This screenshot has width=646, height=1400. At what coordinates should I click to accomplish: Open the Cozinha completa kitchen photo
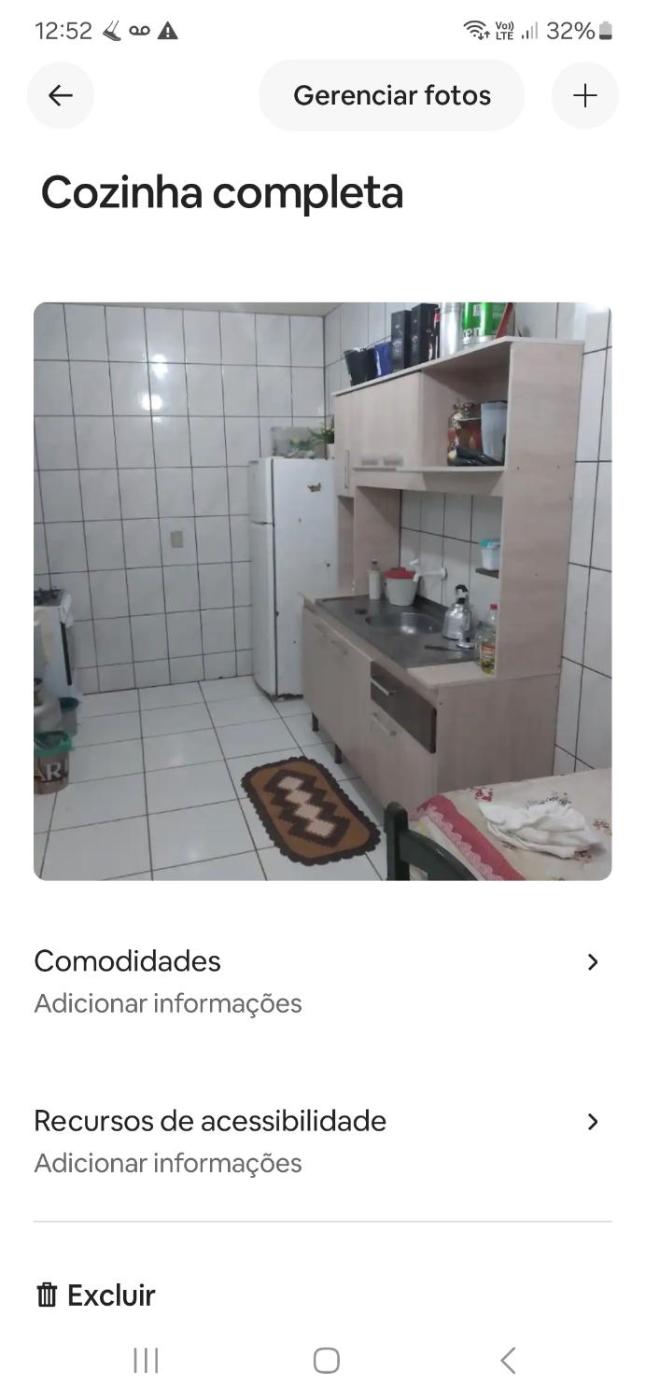tap(322, 590)
